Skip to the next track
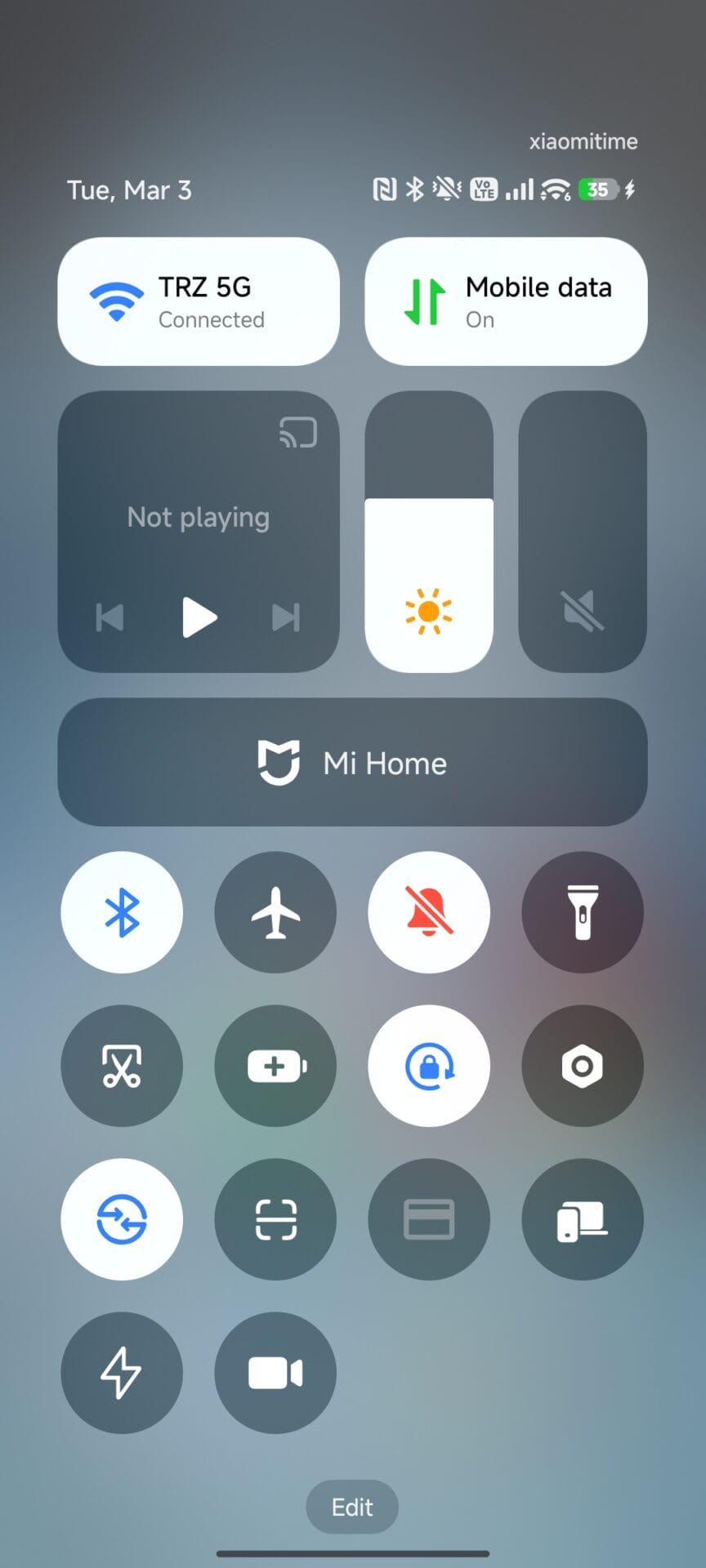Viewport: 706px width, 1568px height. (286, 617)
